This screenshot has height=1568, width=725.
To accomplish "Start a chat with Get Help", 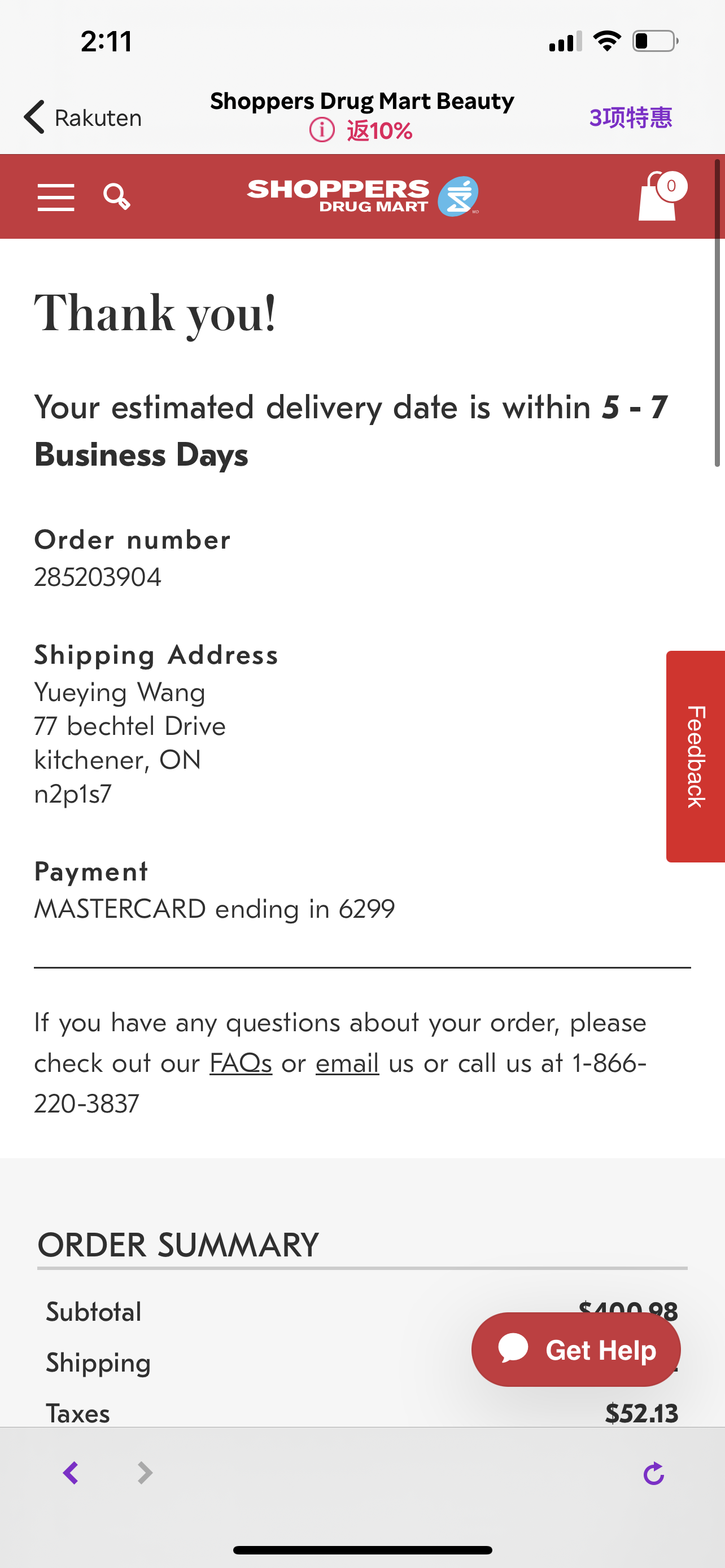I will (x=576, y=1350).
